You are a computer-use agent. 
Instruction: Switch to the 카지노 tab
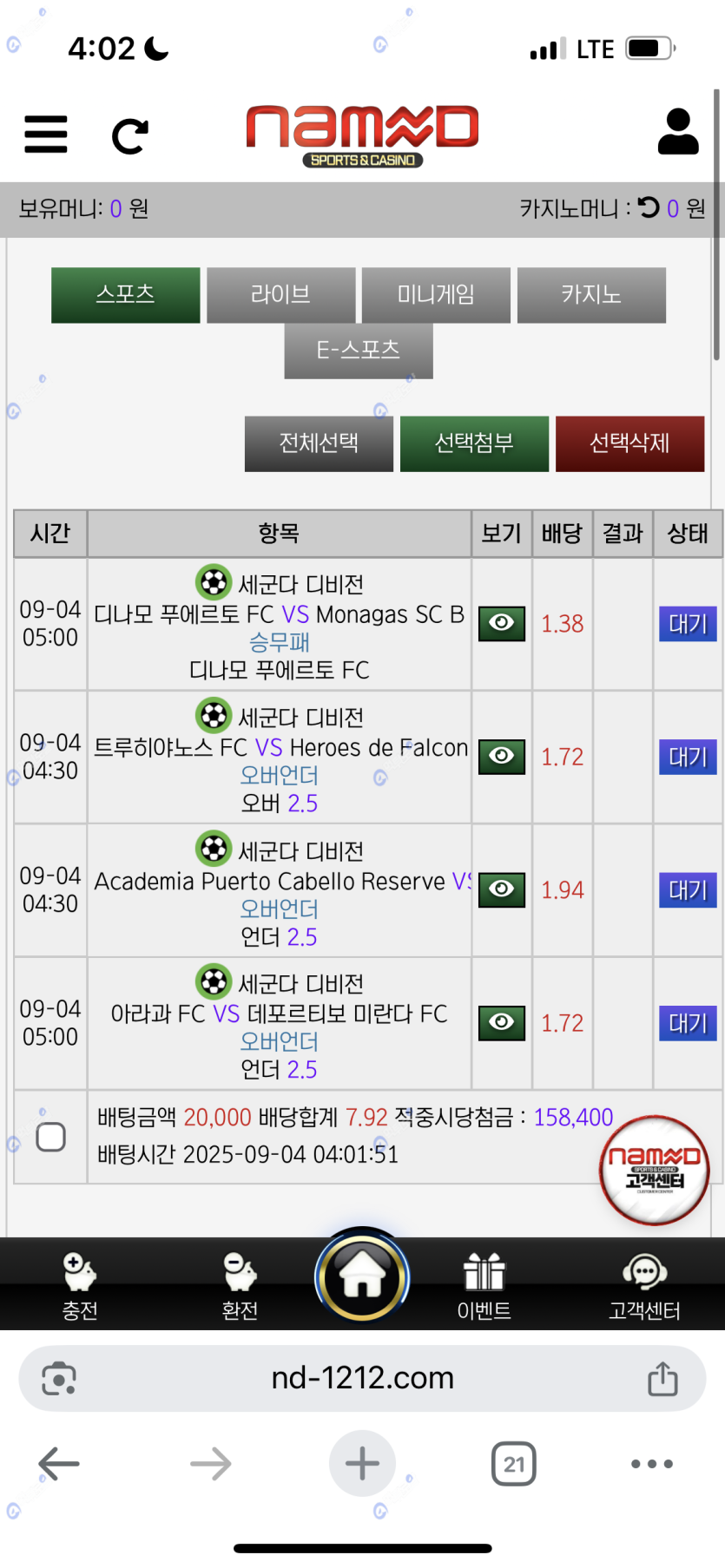pos(591,295)
